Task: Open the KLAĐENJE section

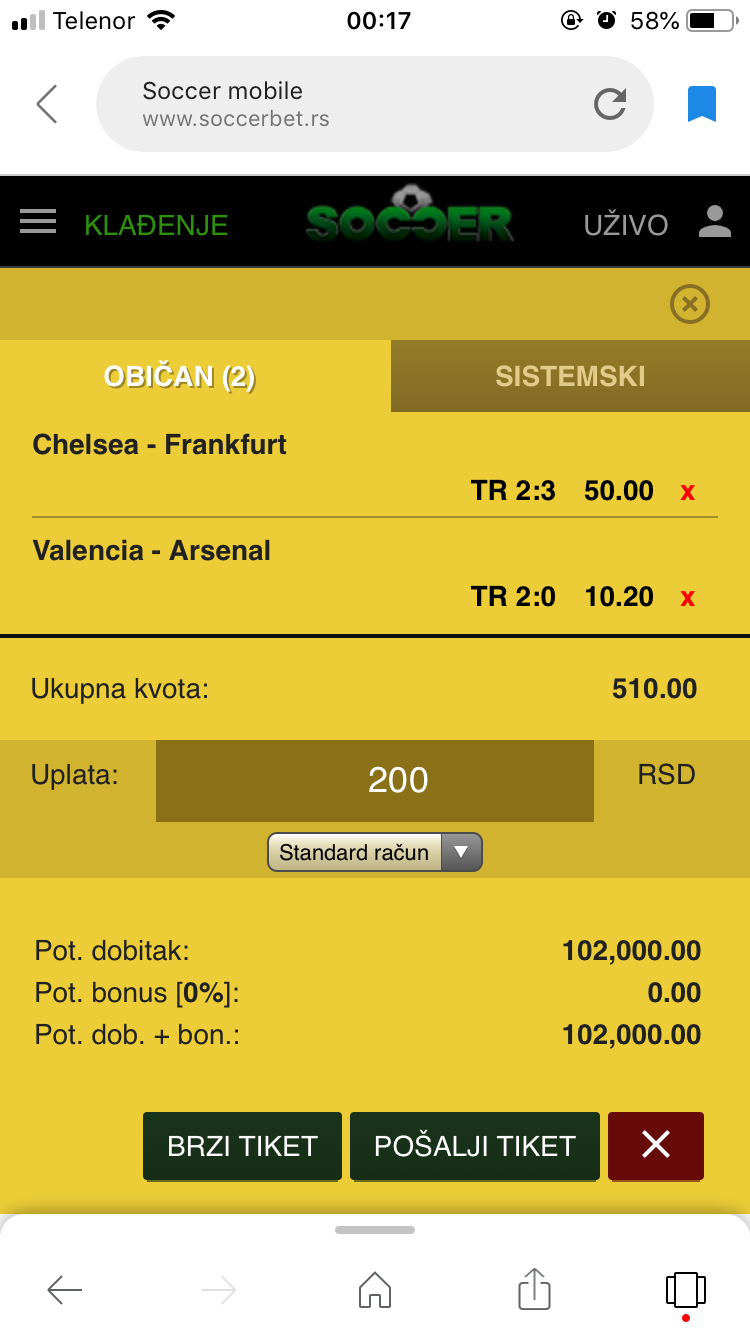Action: tap(156, 225)
